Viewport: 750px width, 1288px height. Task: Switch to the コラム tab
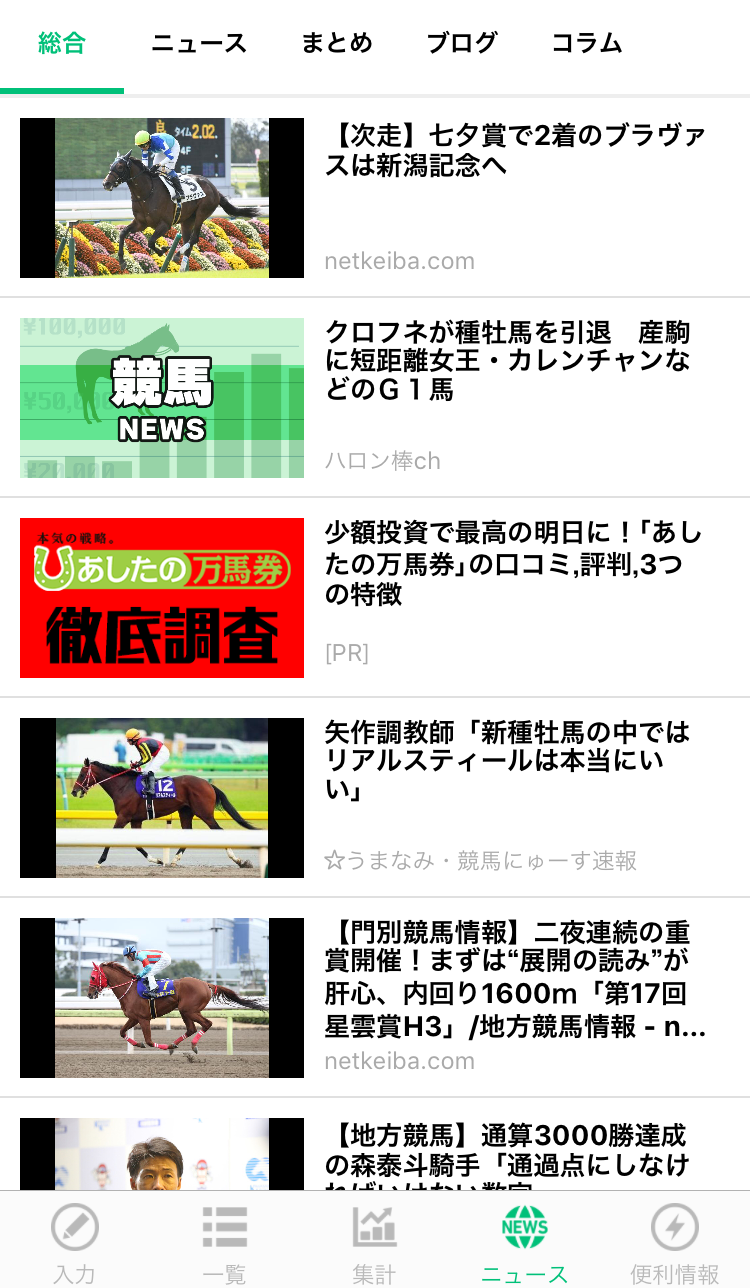(x=587, y=43)
